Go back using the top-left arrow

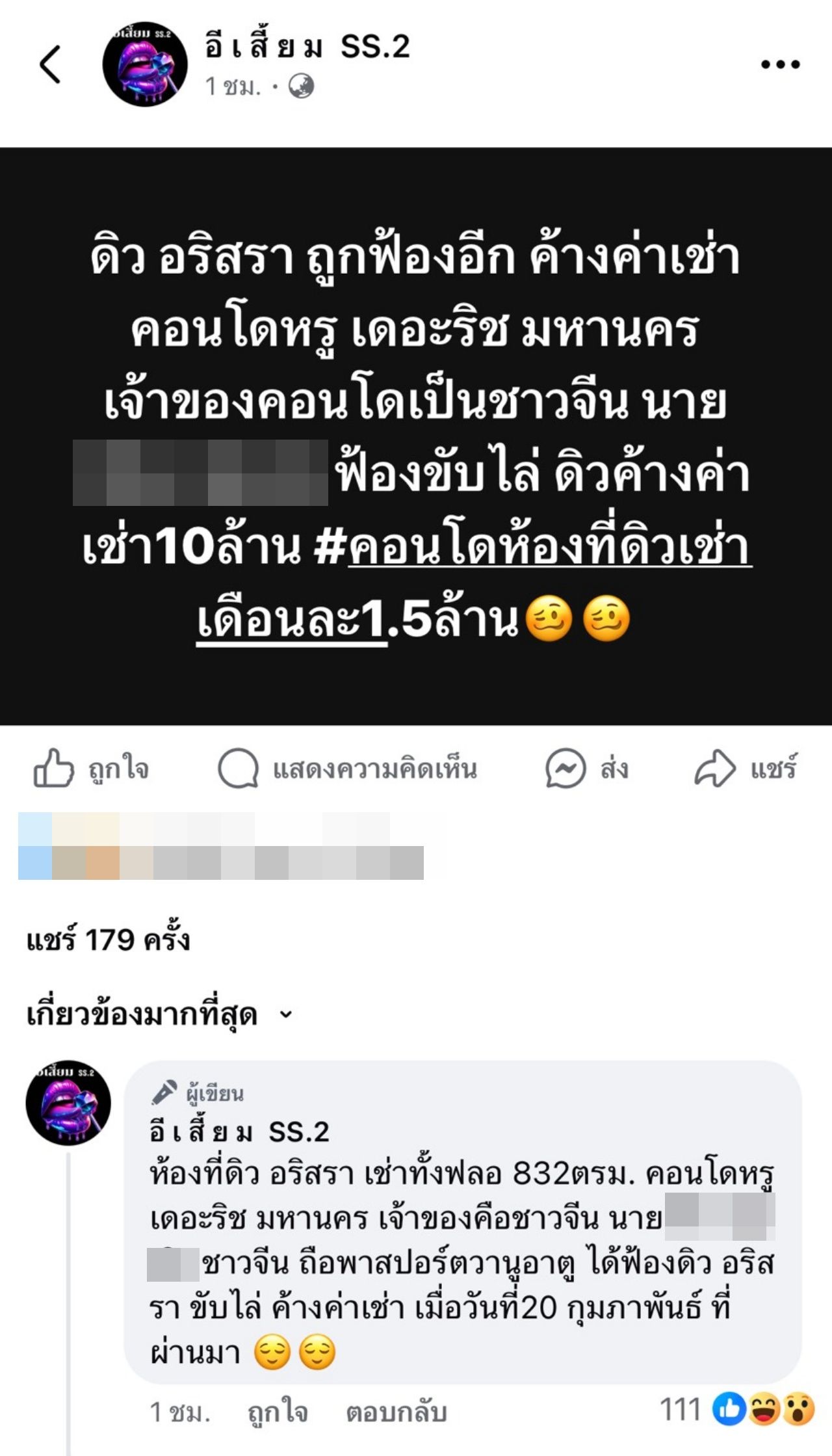point(51,64)
